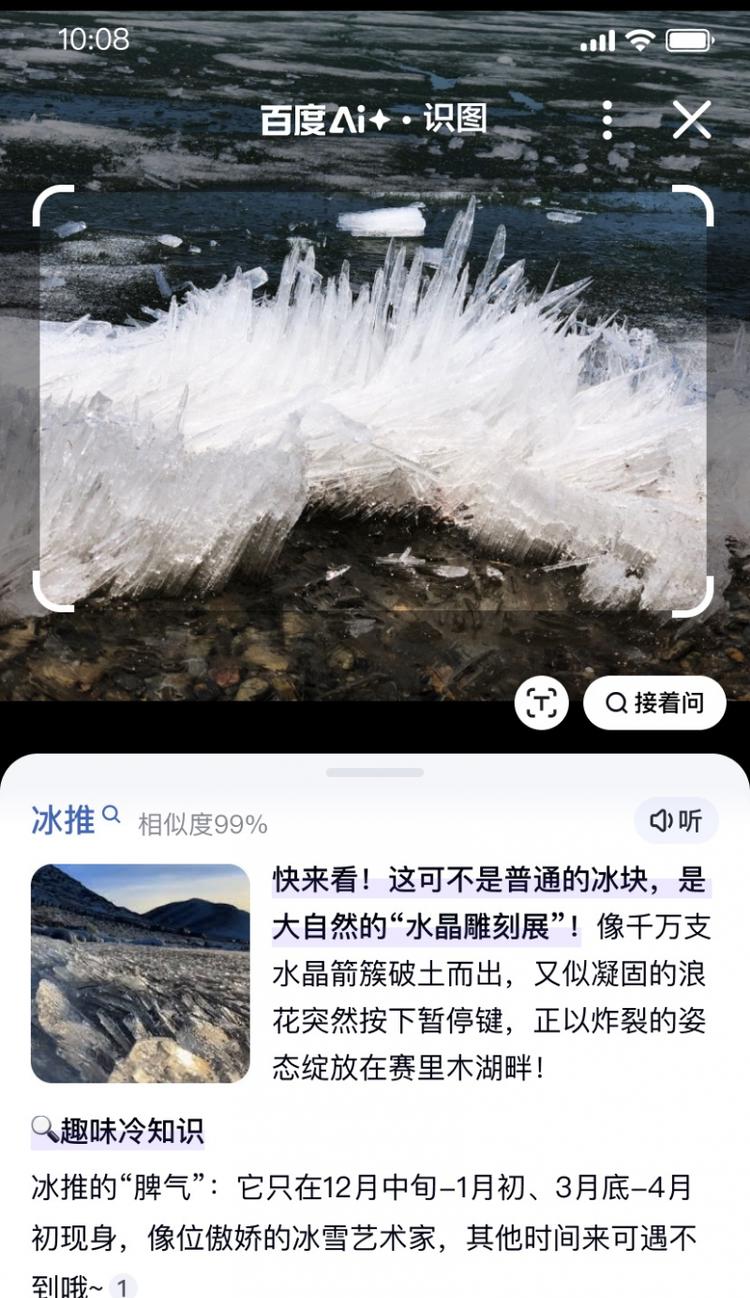Close the Baidu image recognition screen
Viewport: 750px width, 1298px height.
pos(691,120)
